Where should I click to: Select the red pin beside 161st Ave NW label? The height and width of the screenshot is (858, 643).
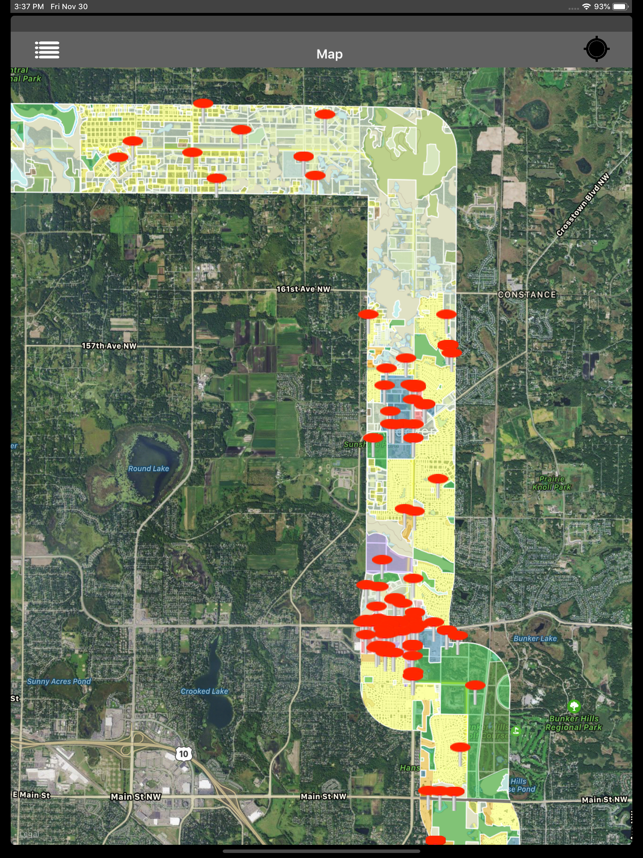click(368, 315)
